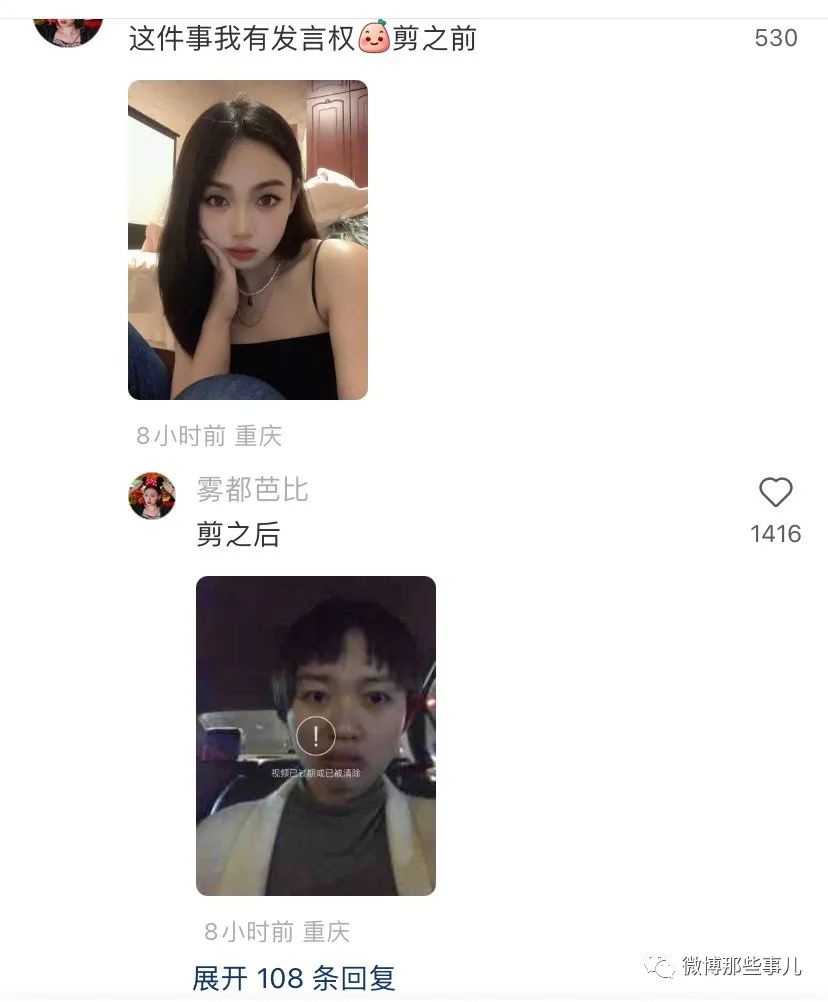
Task: Open the photo attached to the 剪之前 comment
Action: [247, 240]
